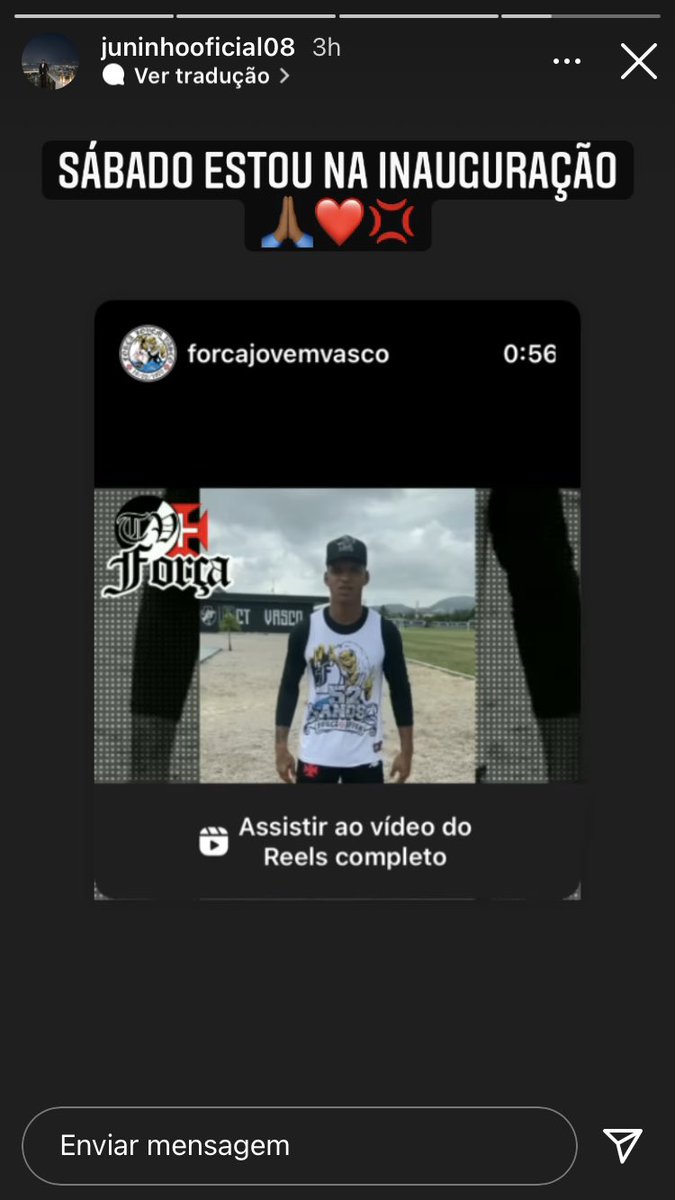This screenshot has height=1200, width=675.
Task: Tap the juninhooficial08 username
Action: pyautogui.click(x=198, y=47)
